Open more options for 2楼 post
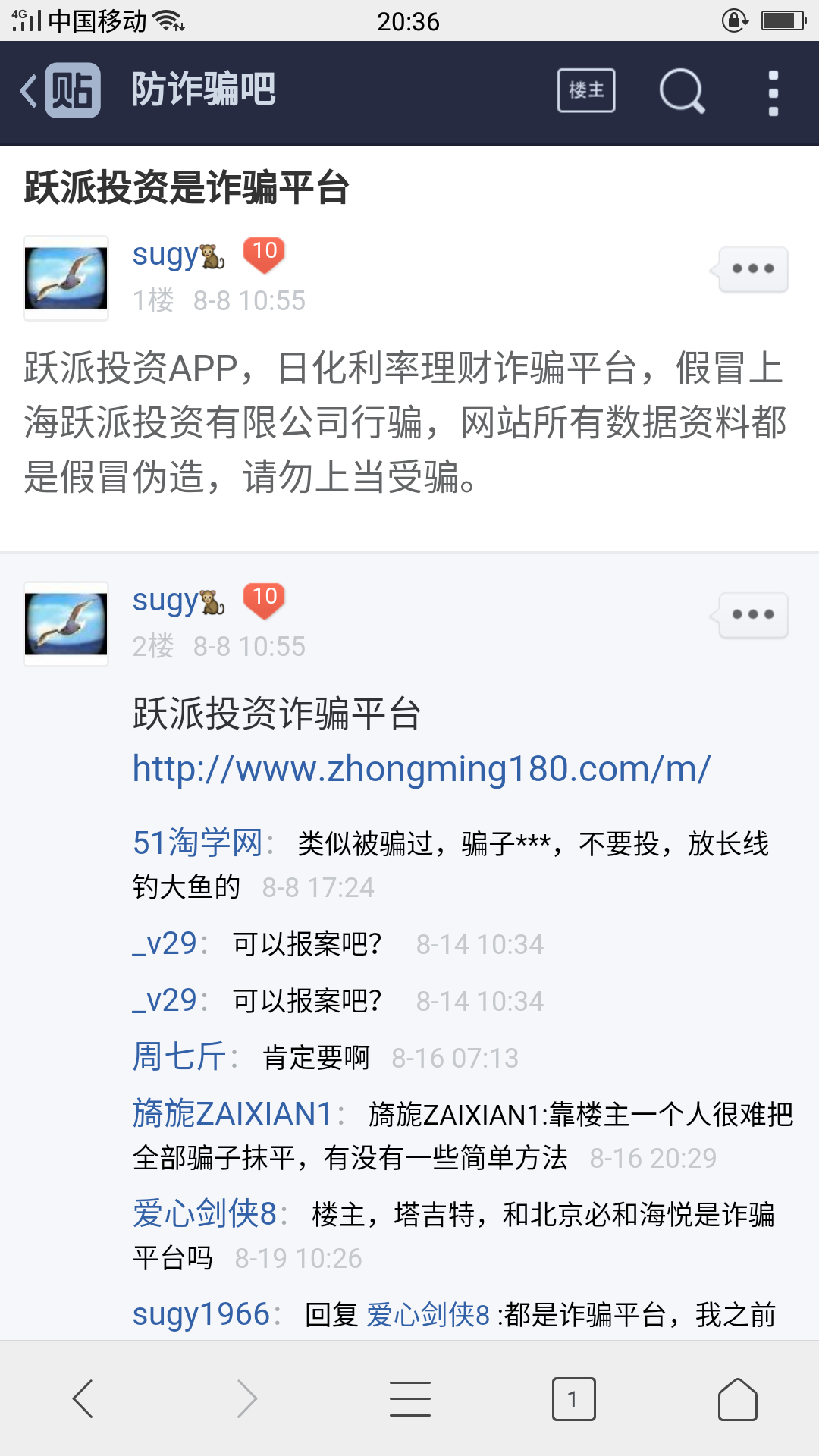 click(x=752, y=615)
